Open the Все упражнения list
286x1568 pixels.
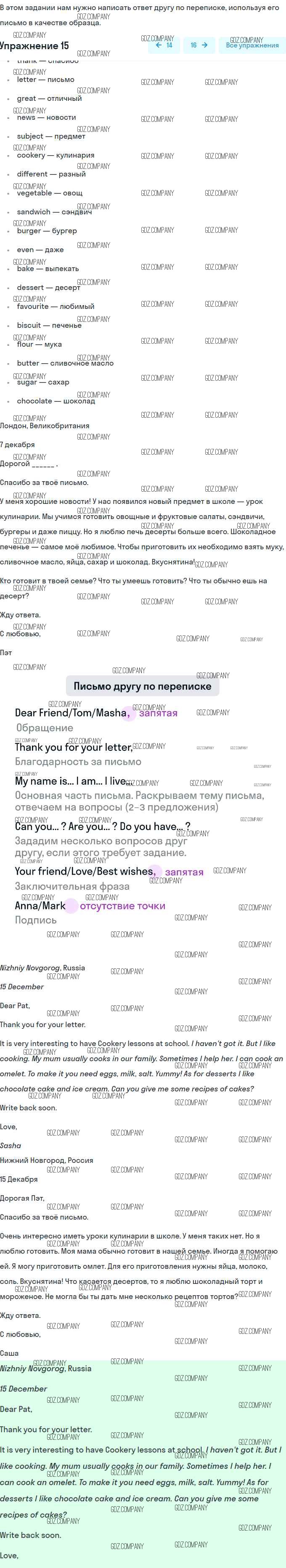tap(252, 45)
